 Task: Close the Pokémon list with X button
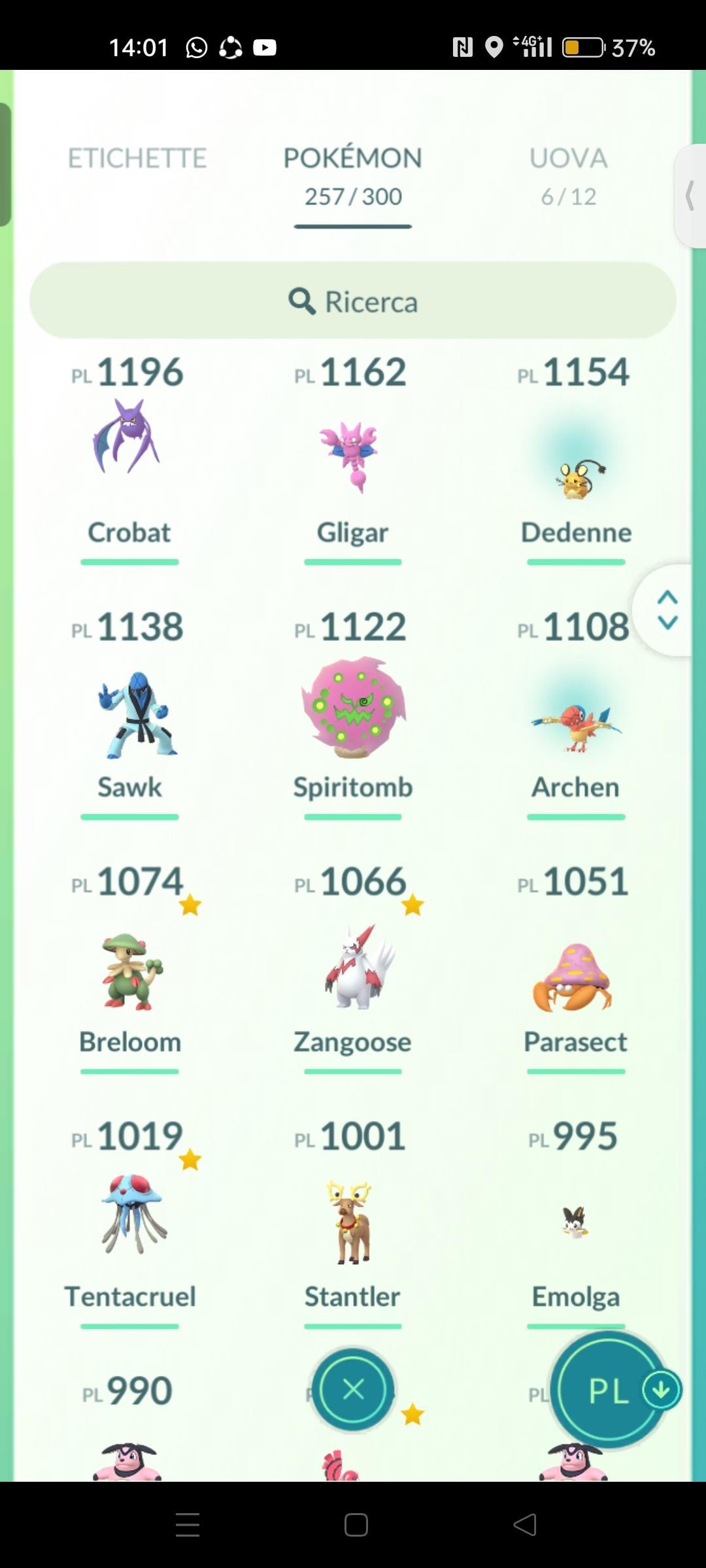pyautogui.click(x=353, y=1390)
